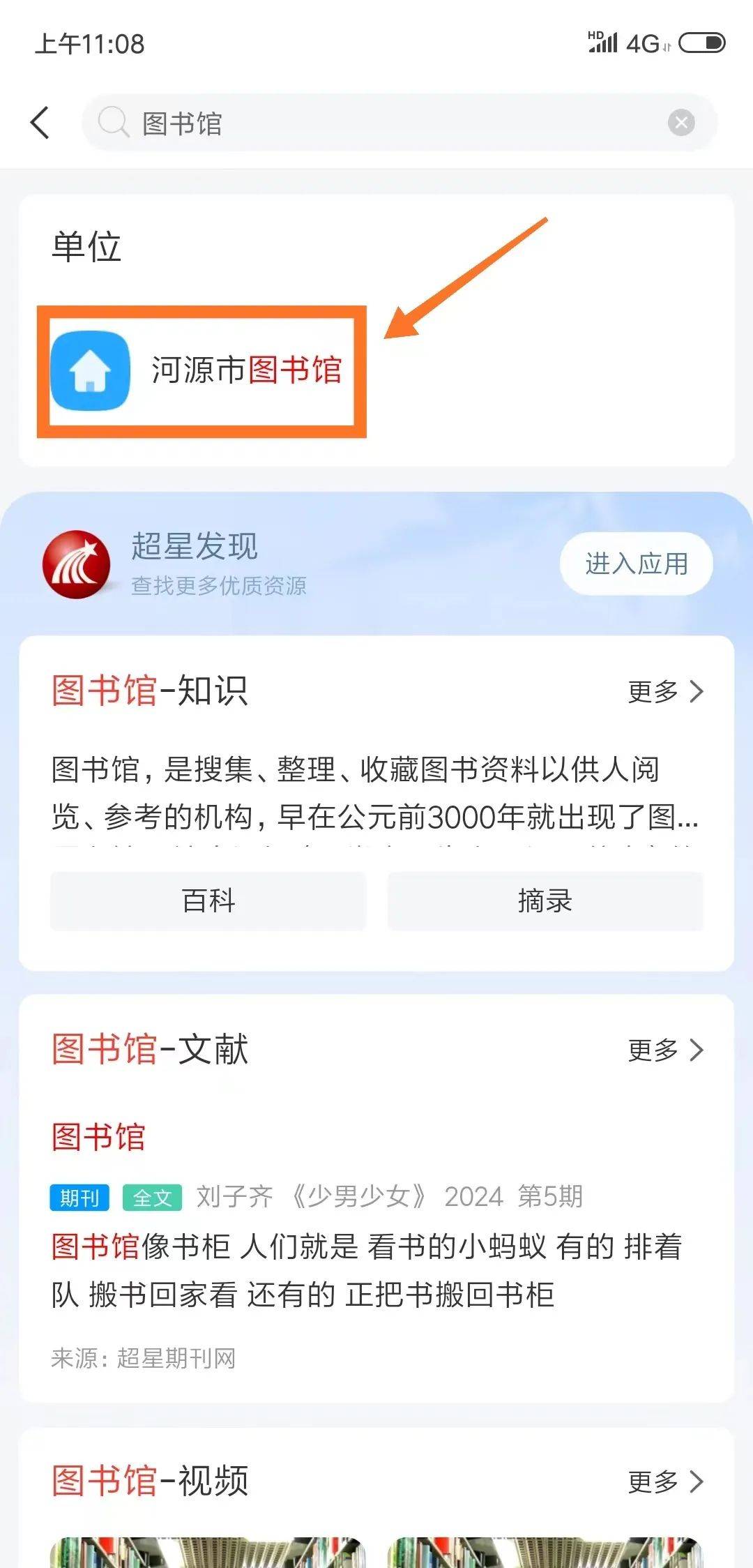Open 更多 for 图书馆-知识
The image size is (753, 1568).
[x=664, y=692]
